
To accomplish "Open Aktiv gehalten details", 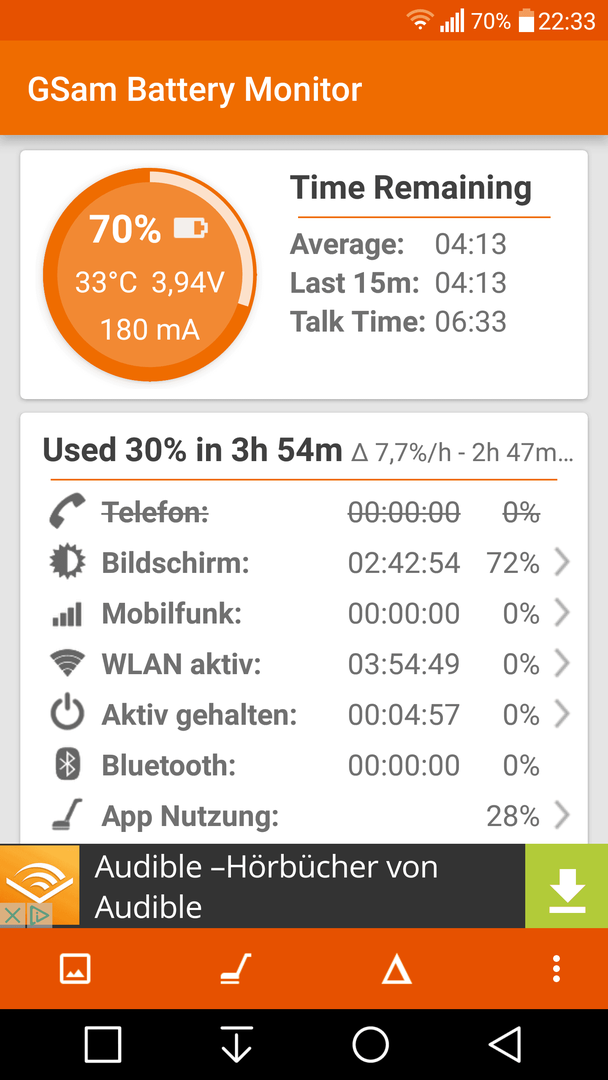I will [304, 715].
